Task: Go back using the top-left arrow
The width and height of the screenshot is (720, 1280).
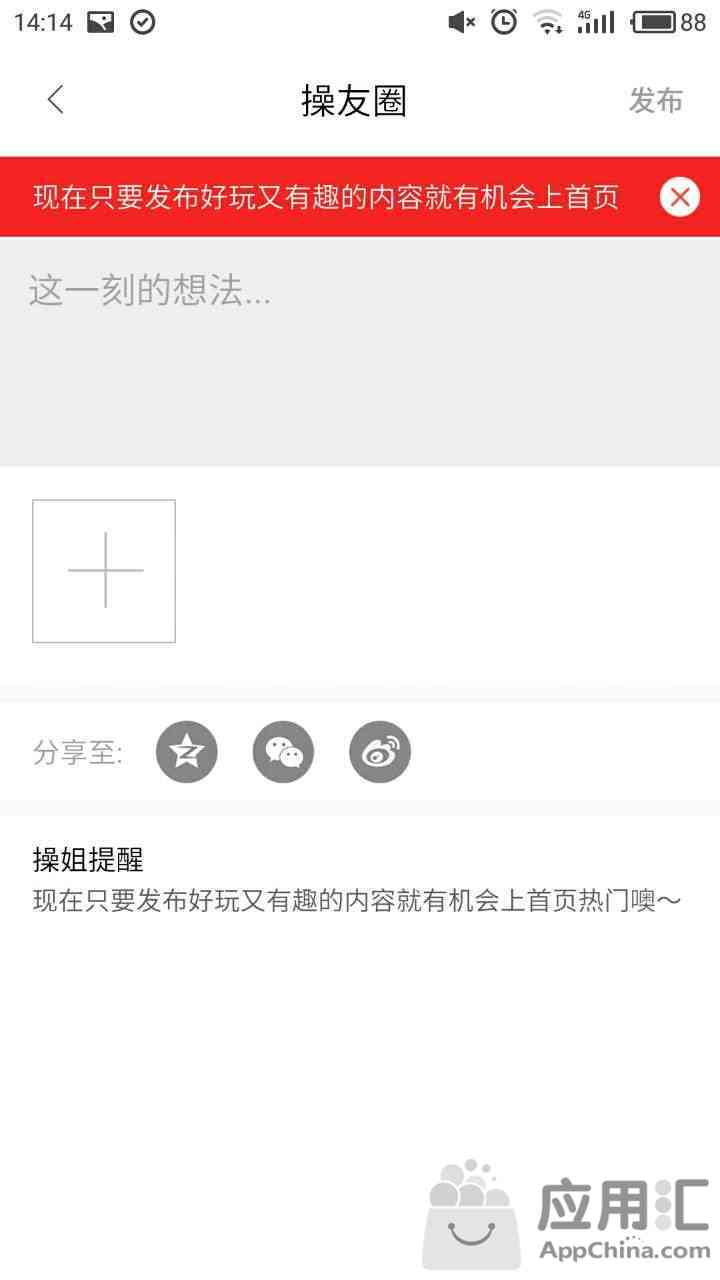Action: [56, 100]
